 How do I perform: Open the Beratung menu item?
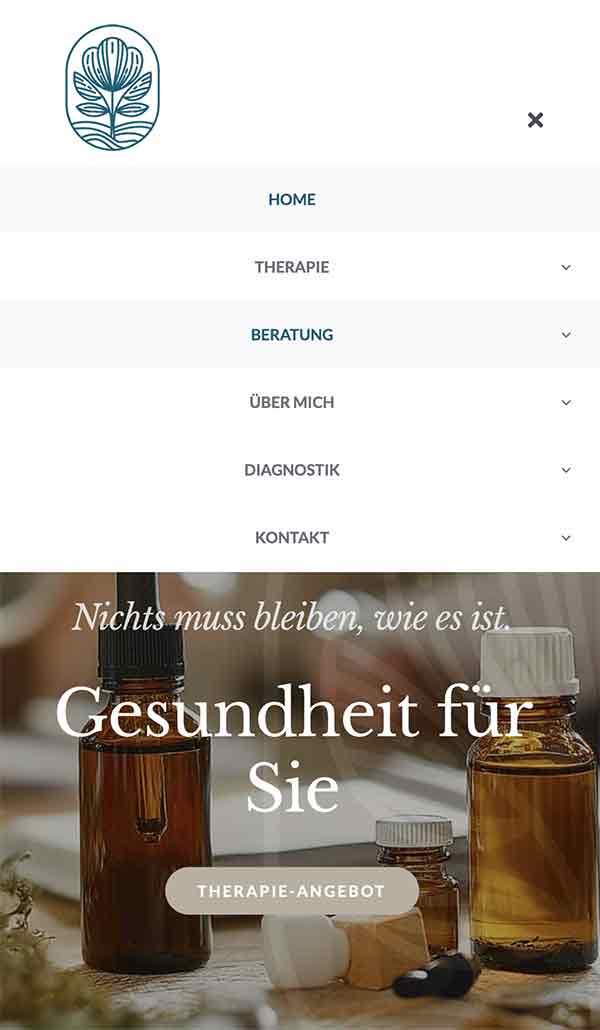(x=292, y=335)
